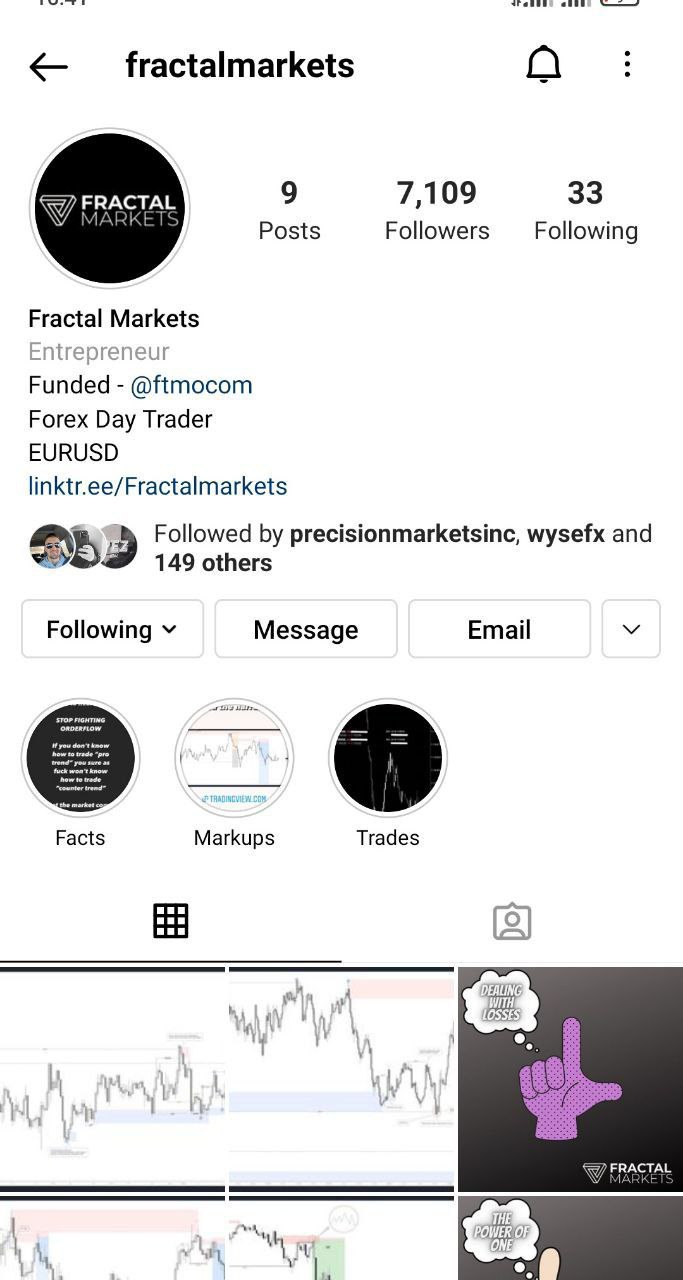The height and width of the screenshot is (1280, 683).
Task: Open the linktr.ee/Fractalmarkets link
Action: tap(158, 486)
